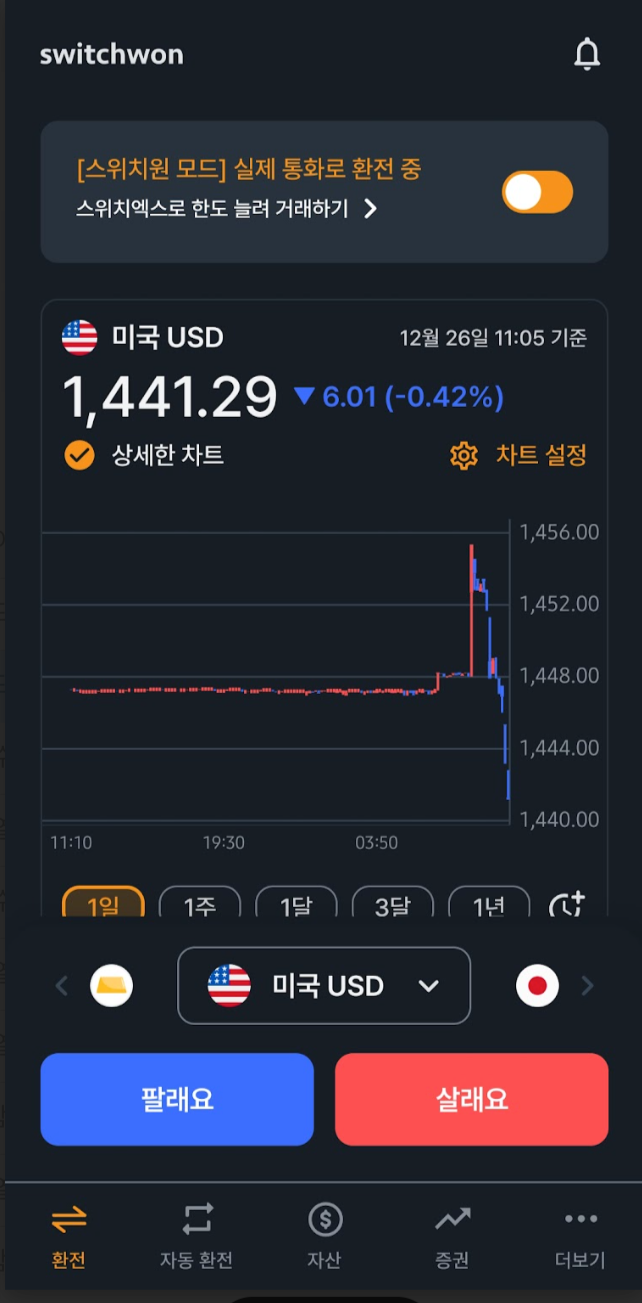Uncheck the 상세한 차트 option
Image resolution: width=642 pixels, height=1303 pixels.
[79, 456]
